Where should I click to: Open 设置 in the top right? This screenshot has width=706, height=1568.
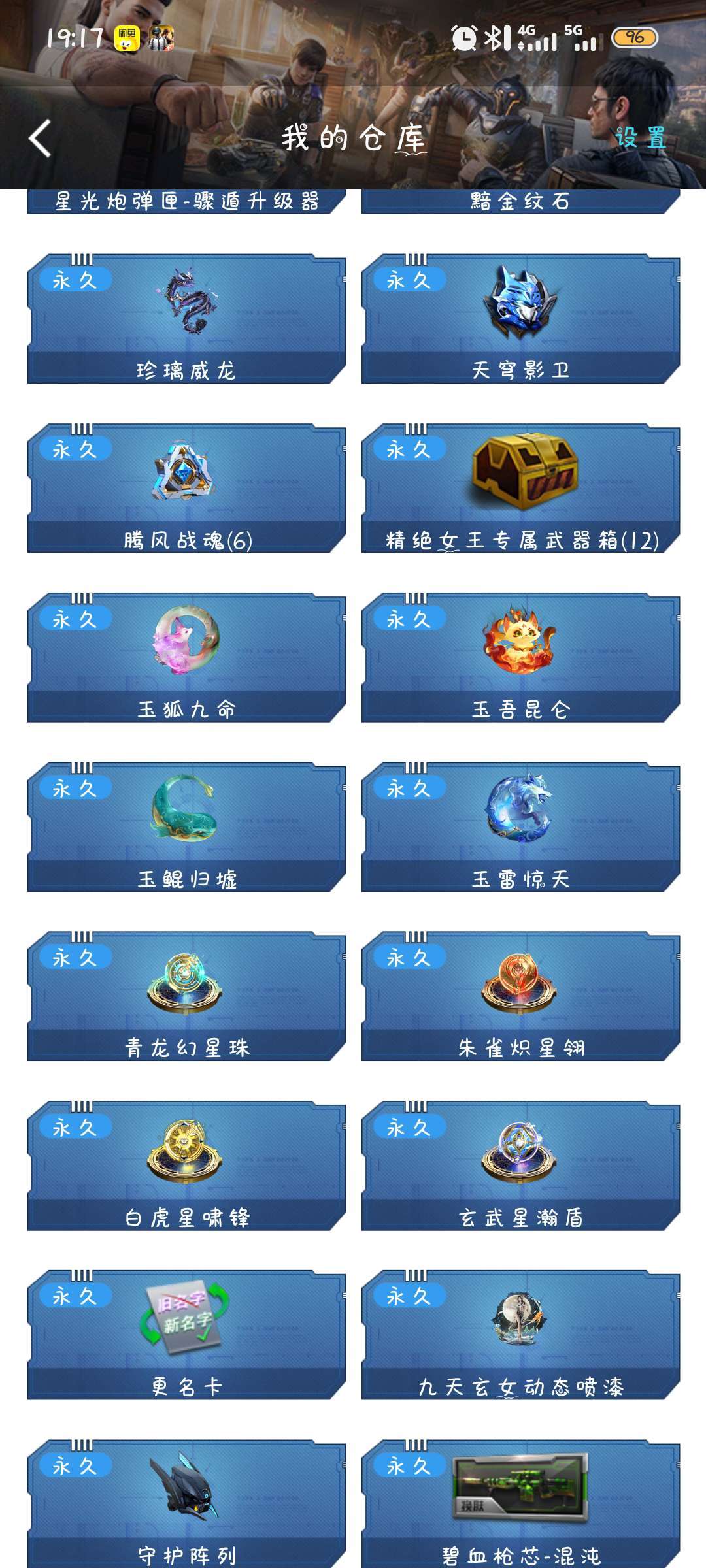tap(640, 138)
